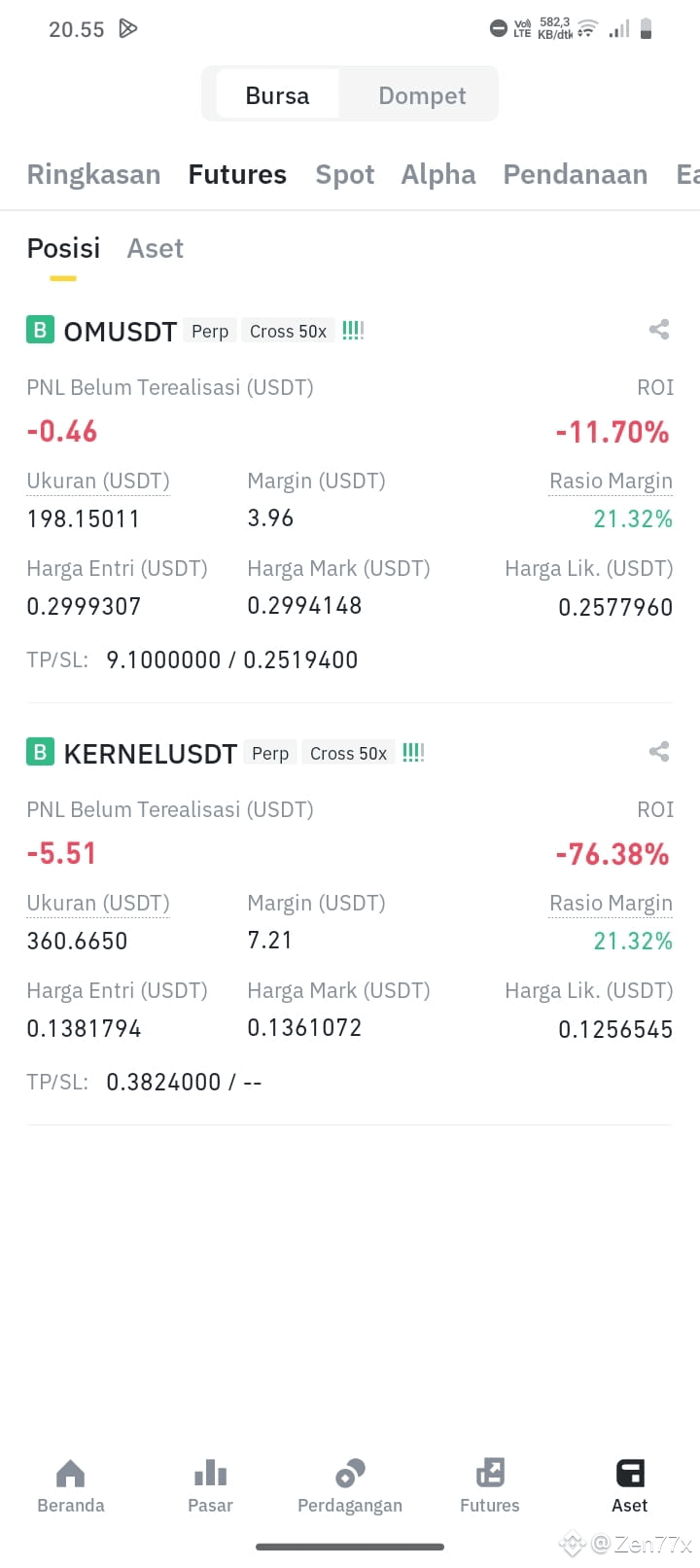This screenshot has width=700, height=1568.
Task: Go to Beranda in bottom navigation
Action: tap(70, 1487)
